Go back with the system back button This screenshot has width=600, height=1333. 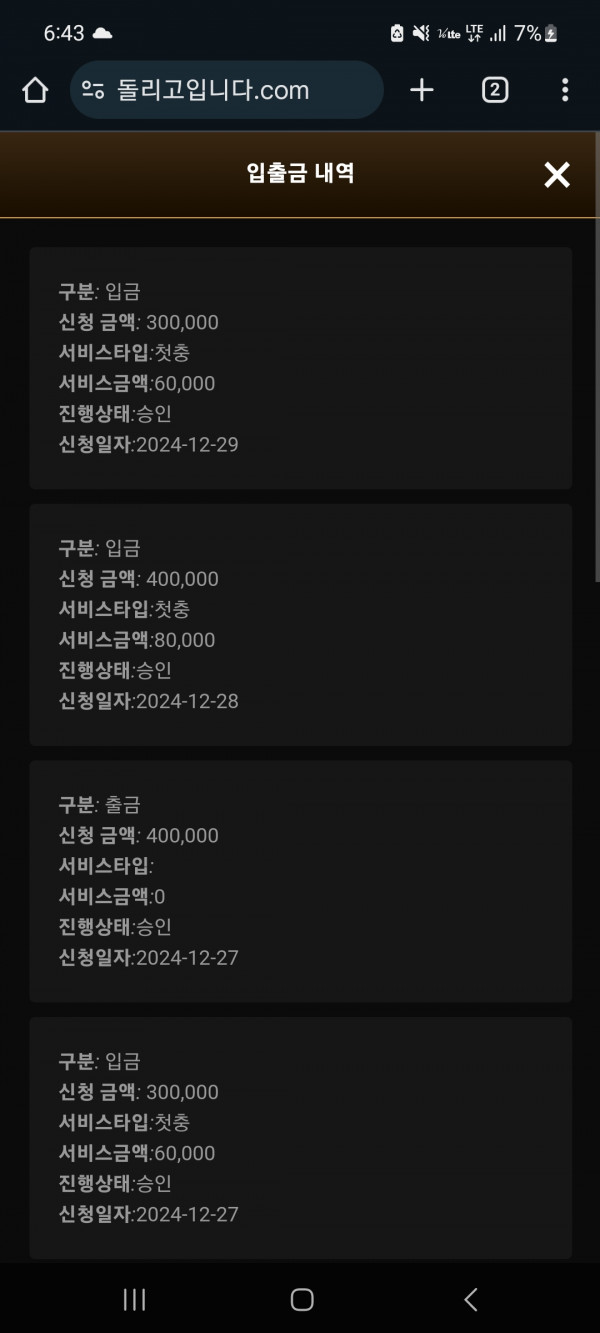click(470, 1299)
